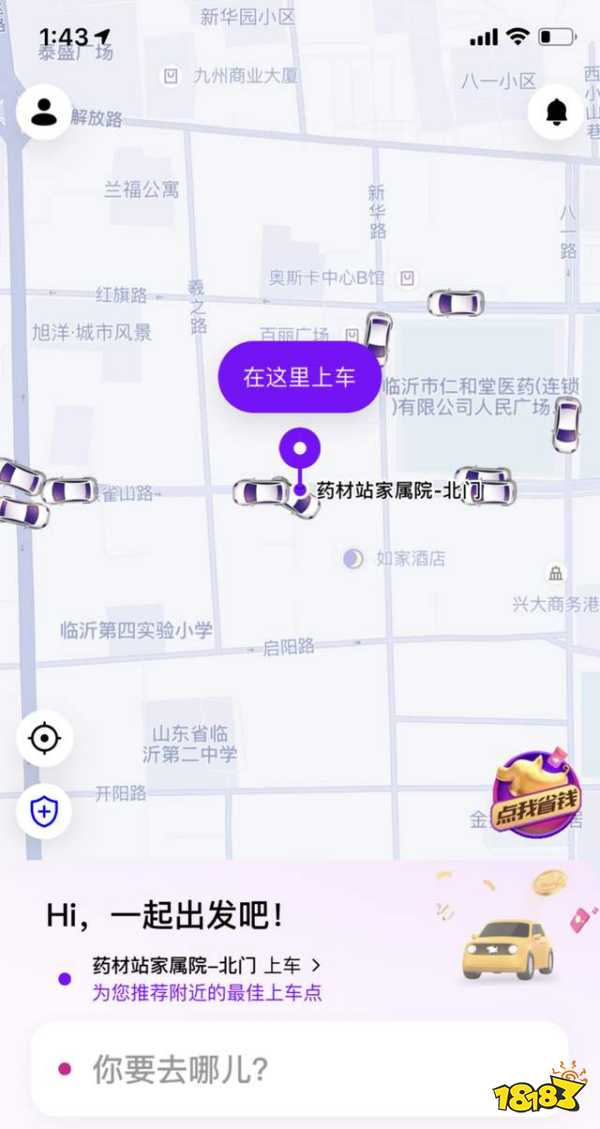This screenshot has width=600, height=1129.
Task: Recenter map on current location
Action: point(44,739)
